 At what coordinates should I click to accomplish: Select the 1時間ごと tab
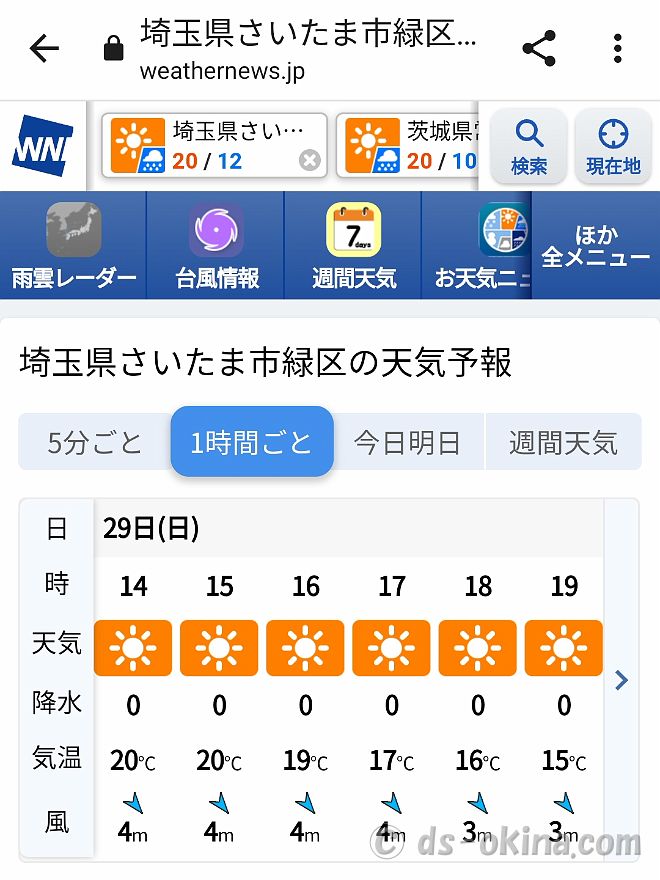(251, 442)
